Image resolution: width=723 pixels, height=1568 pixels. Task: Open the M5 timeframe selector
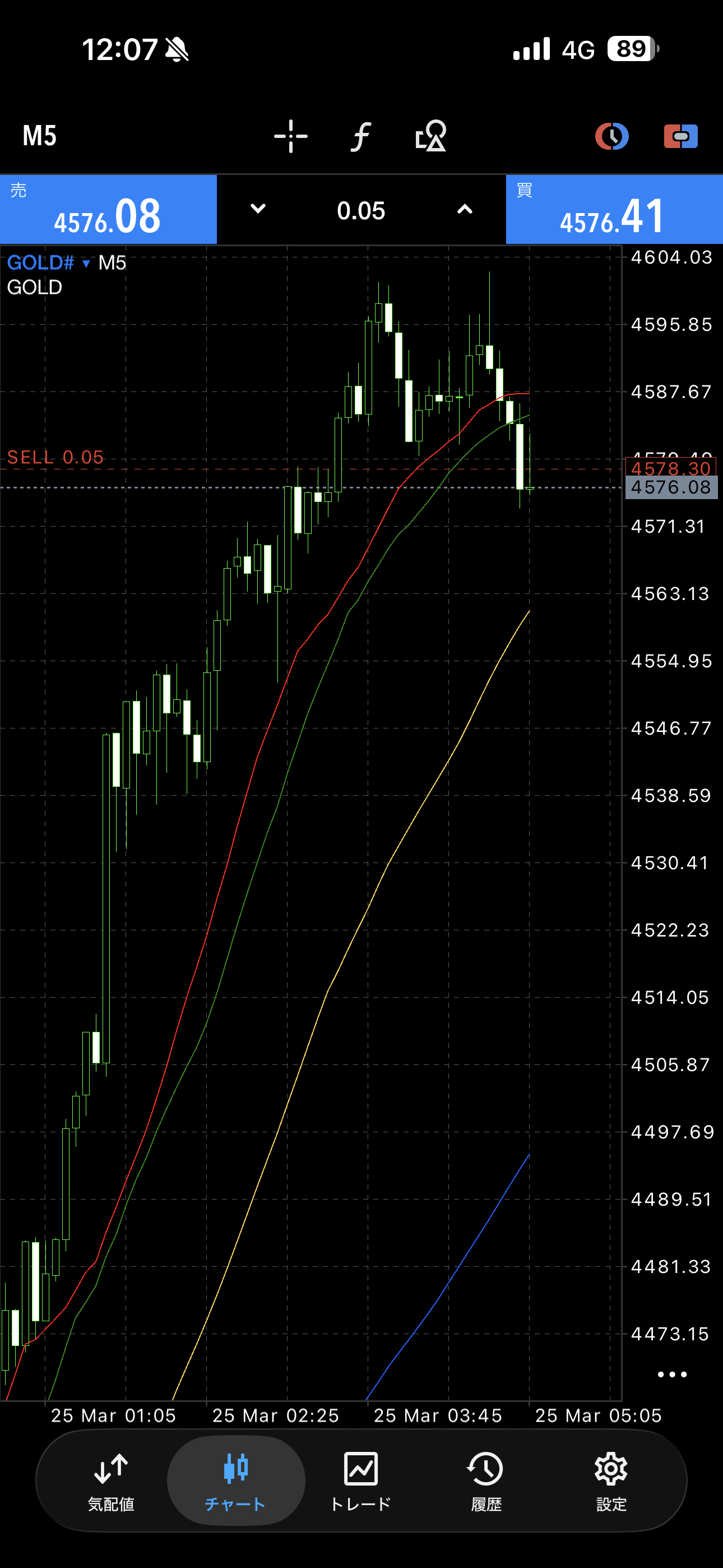pos(40,136)
